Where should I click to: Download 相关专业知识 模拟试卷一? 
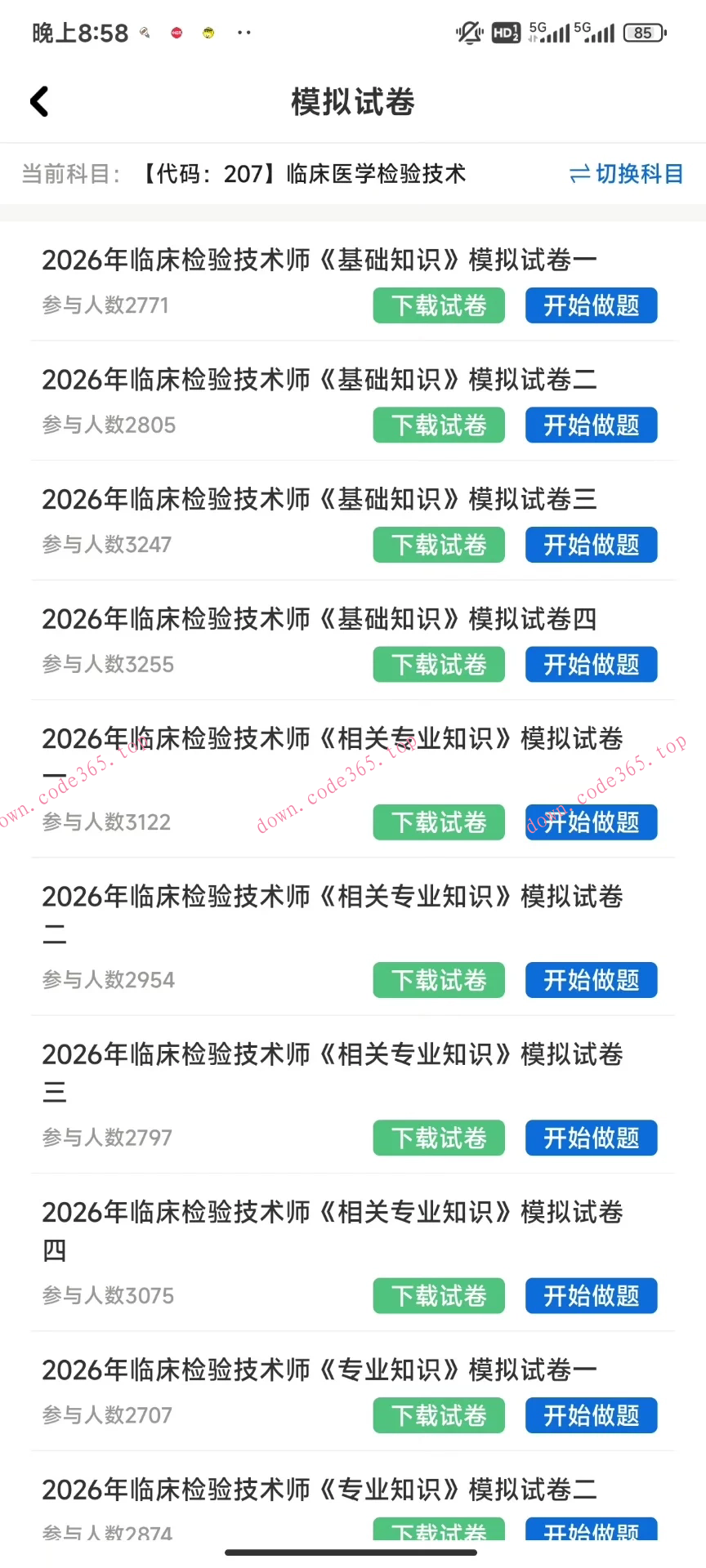(x=438, y=822)
